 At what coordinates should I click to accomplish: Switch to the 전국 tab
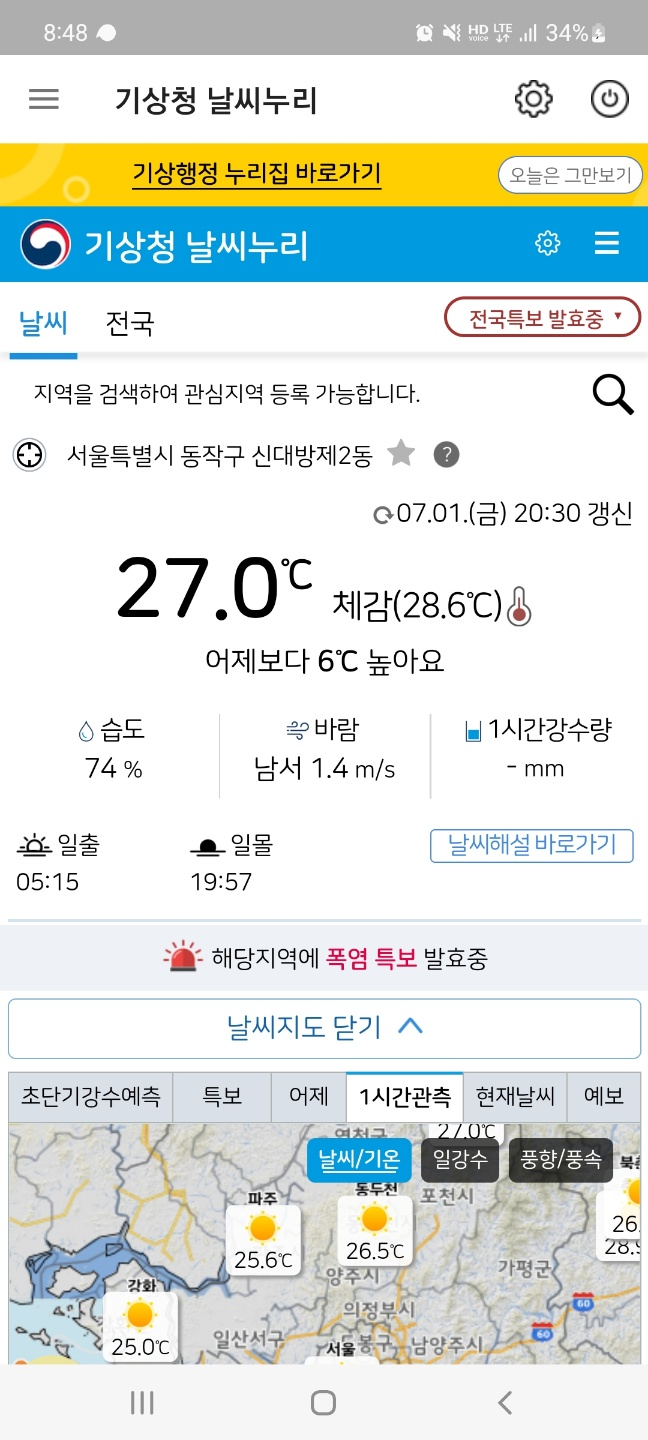130,323
